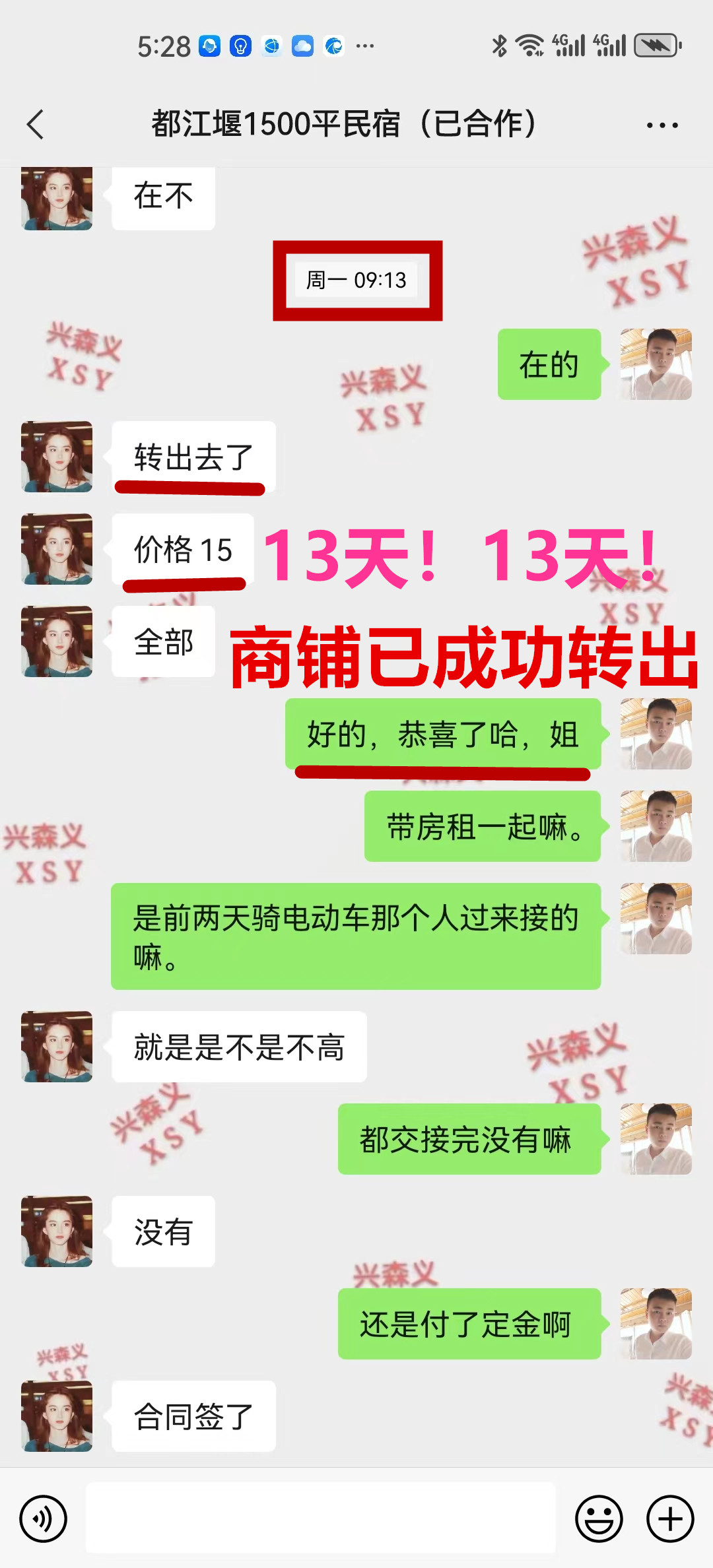This screenshot has height=1568, width=713.
Task: Open the chat's three-dot menu
Action: (x=662, y=125)
